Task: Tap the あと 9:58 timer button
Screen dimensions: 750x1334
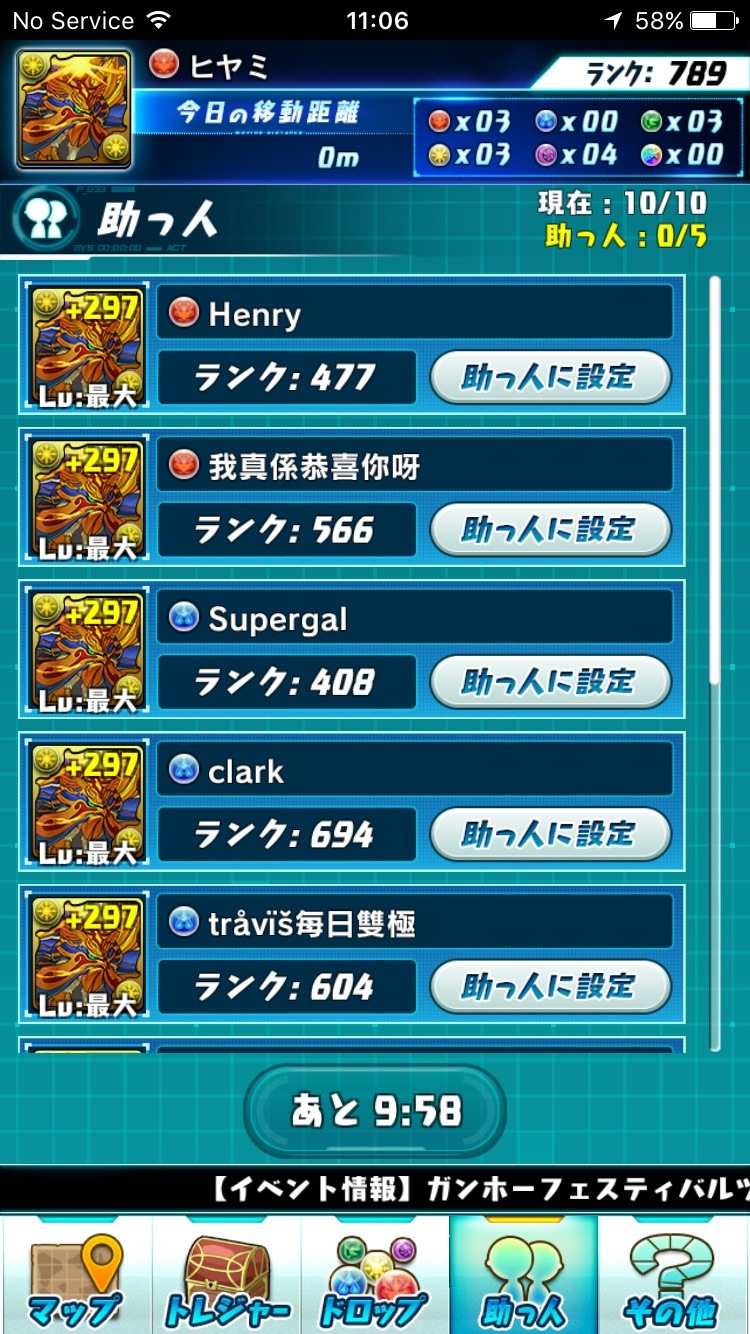Action: coord(375,1112)
